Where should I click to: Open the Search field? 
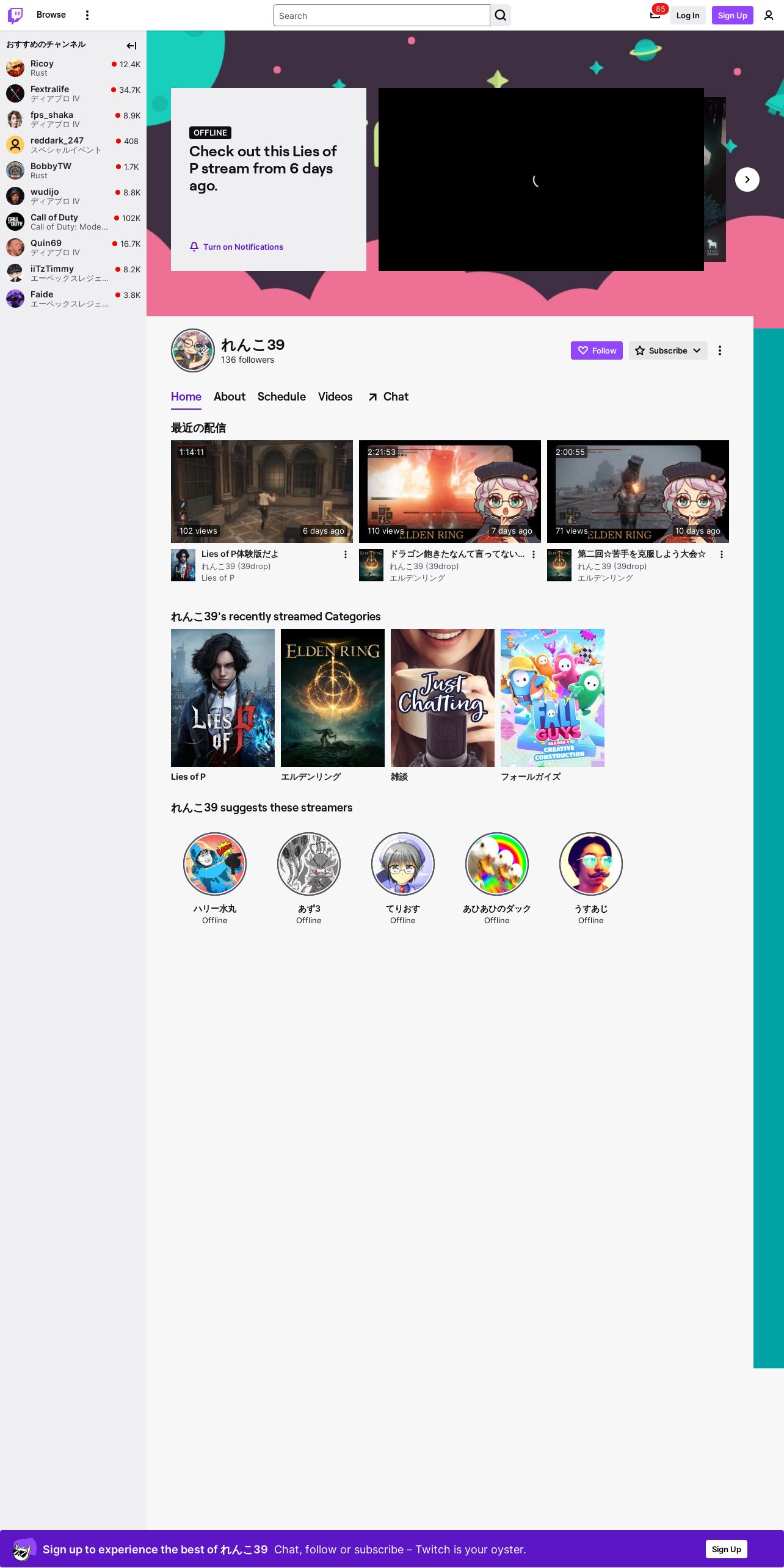click(381, 15)
